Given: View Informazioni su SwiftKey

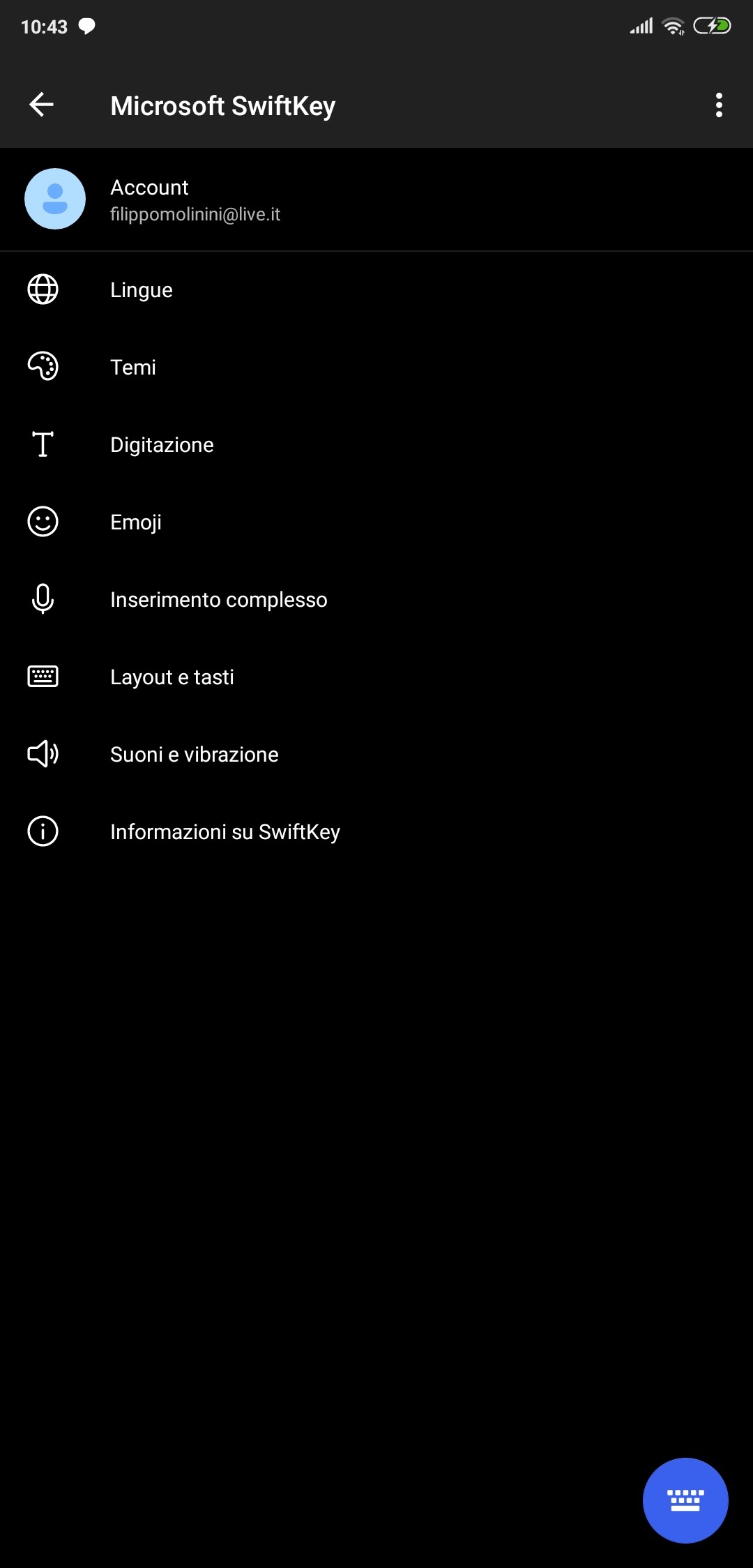Looking at the screenshot, I should coord(376,831).
